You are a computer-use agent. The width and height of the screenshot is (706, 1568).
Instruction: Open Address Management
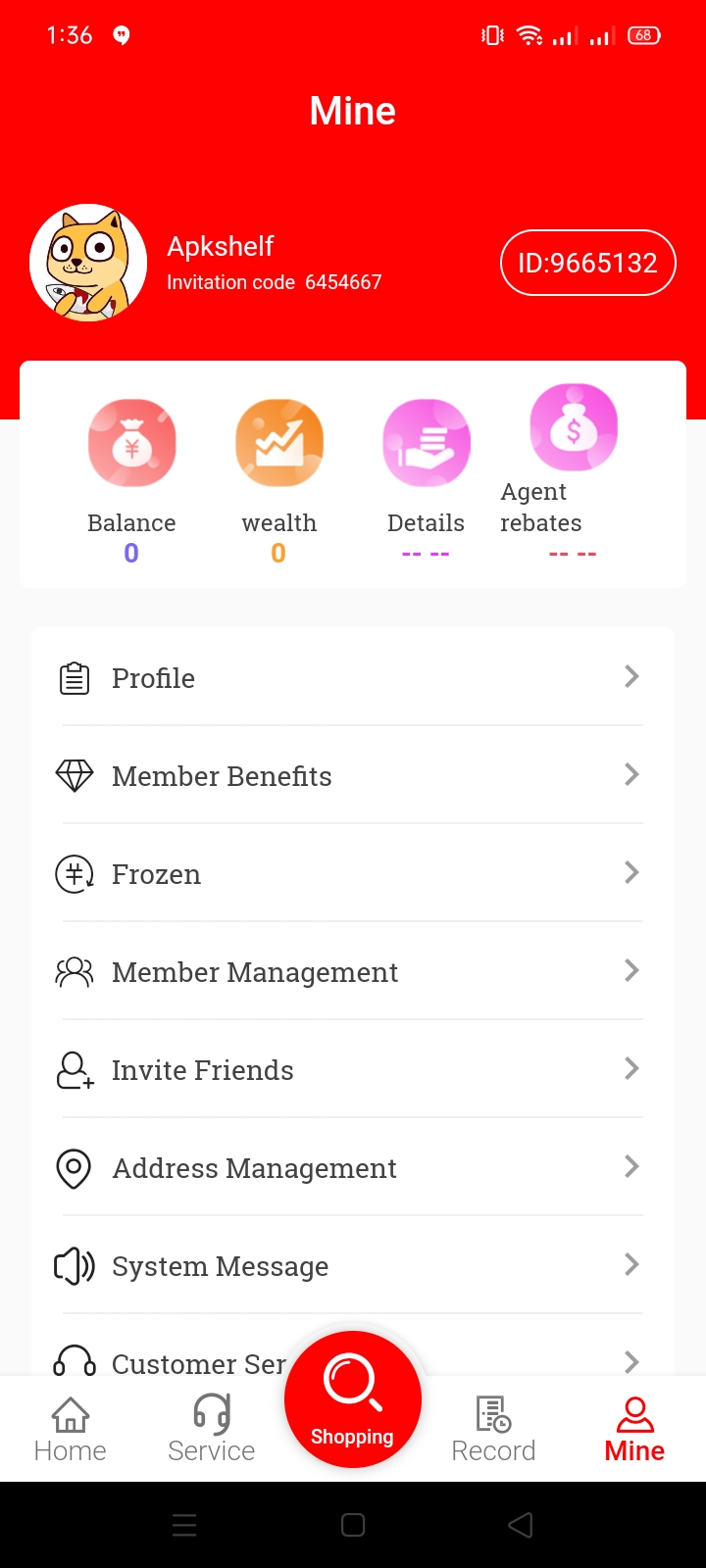351,1168
